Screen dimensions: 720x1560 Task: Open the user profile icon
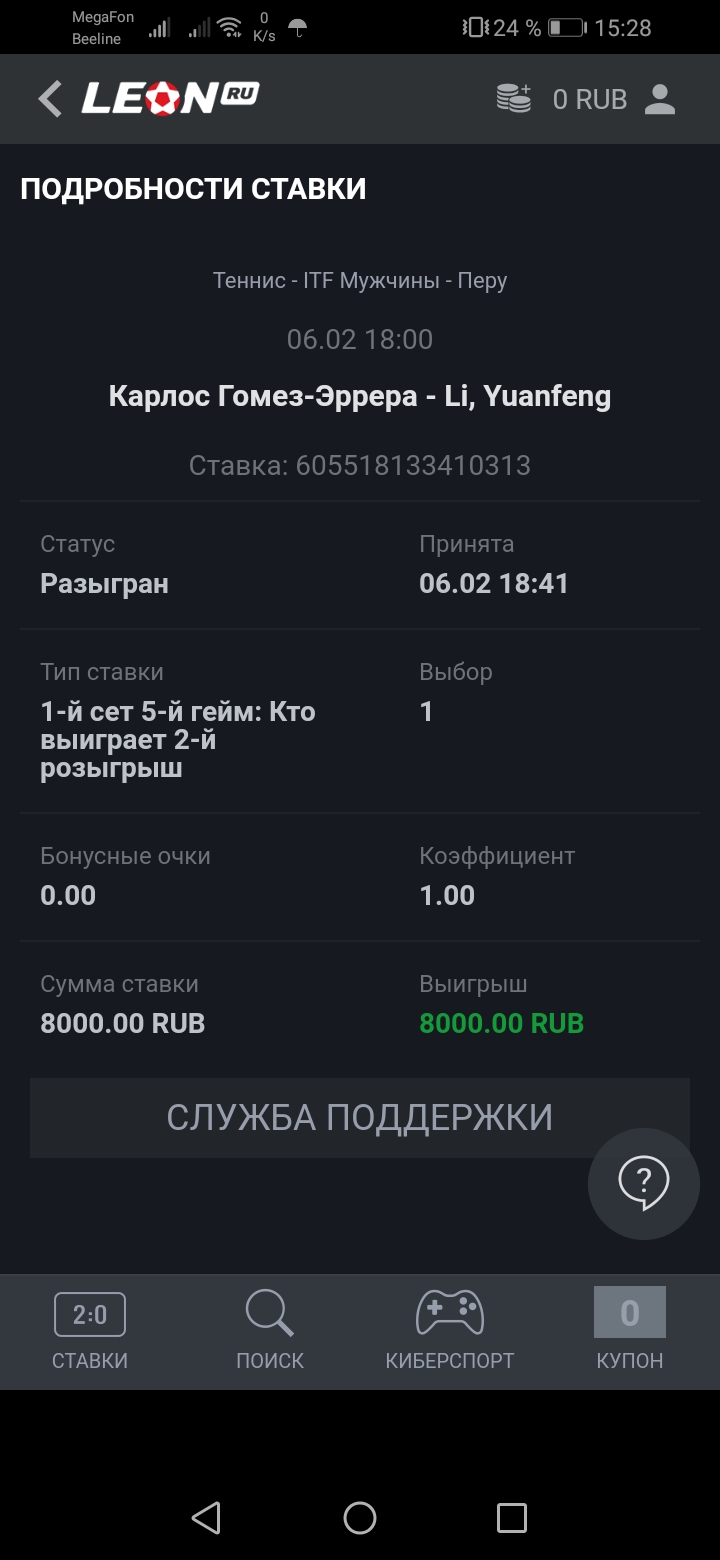(x=660, y=99)
